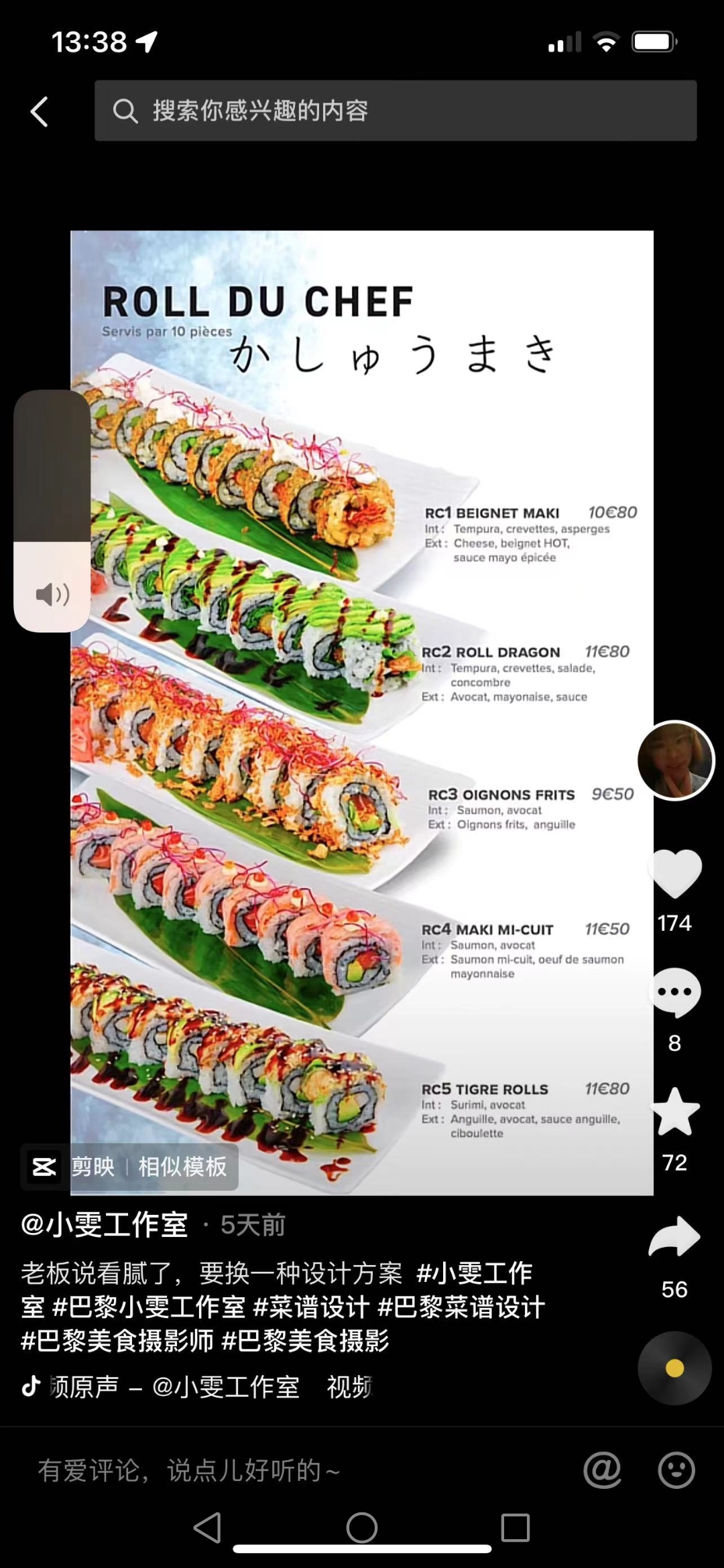Open the spinning music disc
Image resolution: width=724 pixels, height=1568 pixels.
674,1368
